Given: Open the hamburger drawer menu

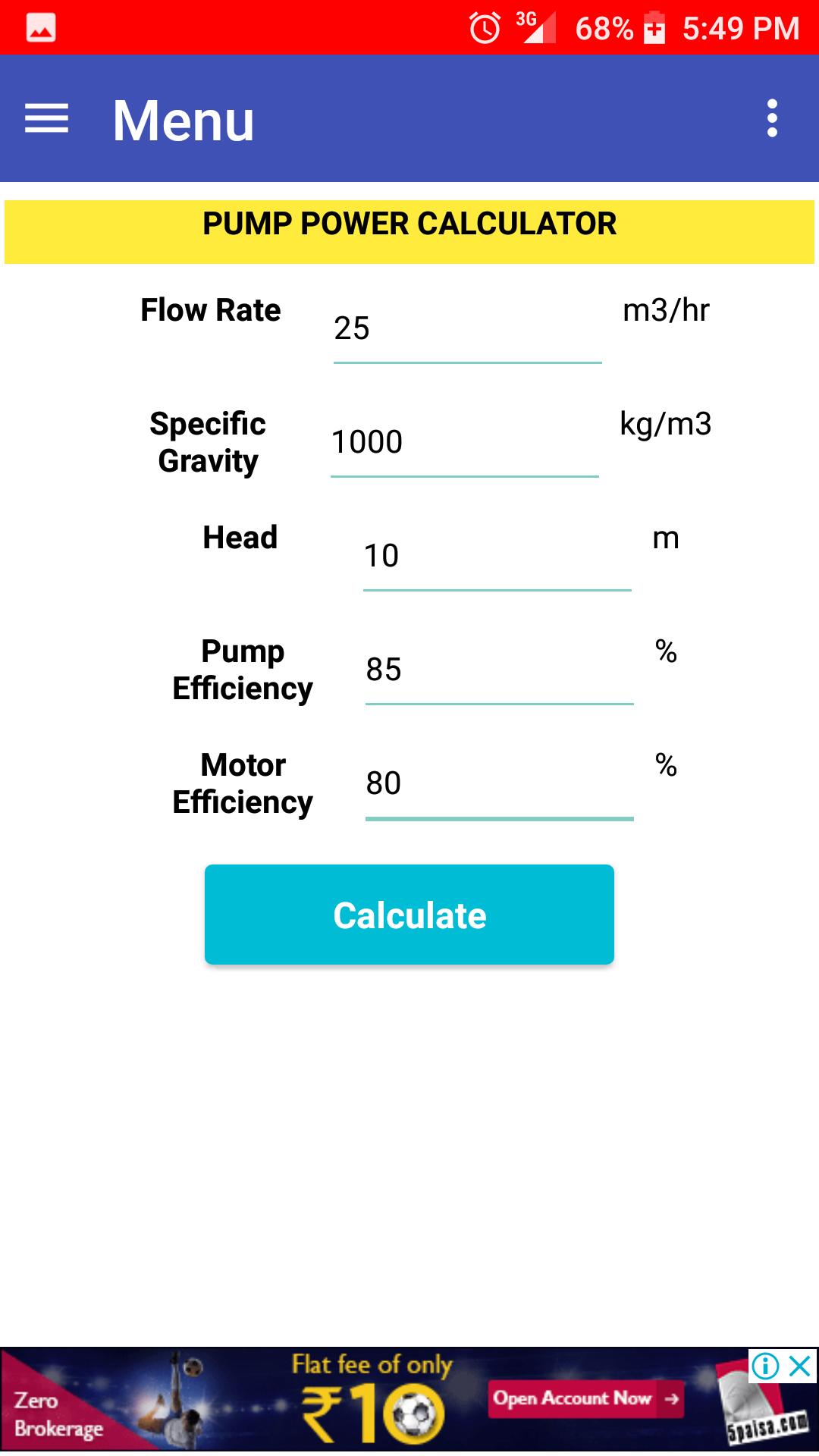Looking at the screenshot, I should click(x=46, y=119).
